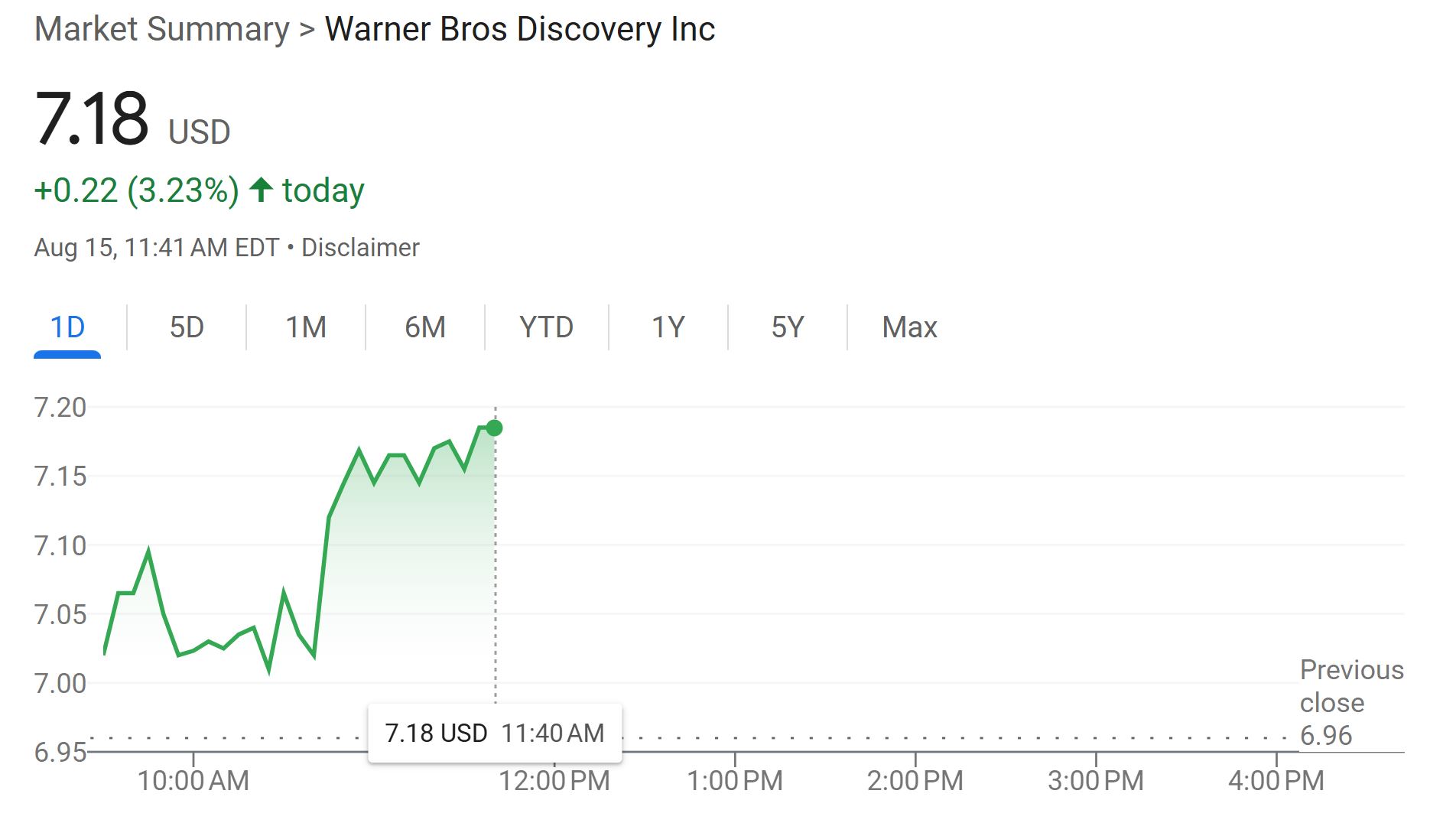Open the 5Y chart range
The height and width of the screenshot is (823, 1456).
coord(788,327)
